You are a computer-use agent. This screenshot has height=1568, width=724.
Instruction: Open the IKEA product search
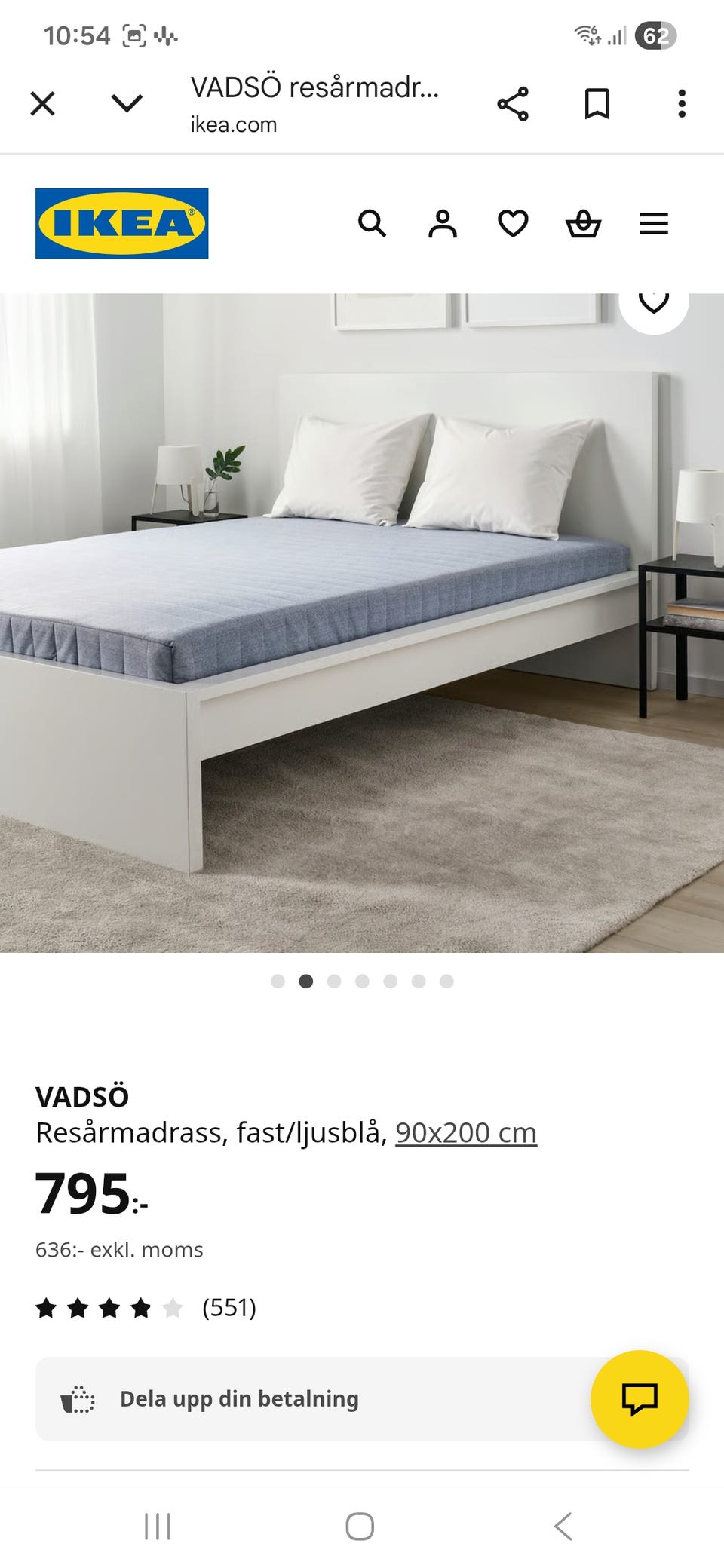pyautogui.click(x=372, y=224)
